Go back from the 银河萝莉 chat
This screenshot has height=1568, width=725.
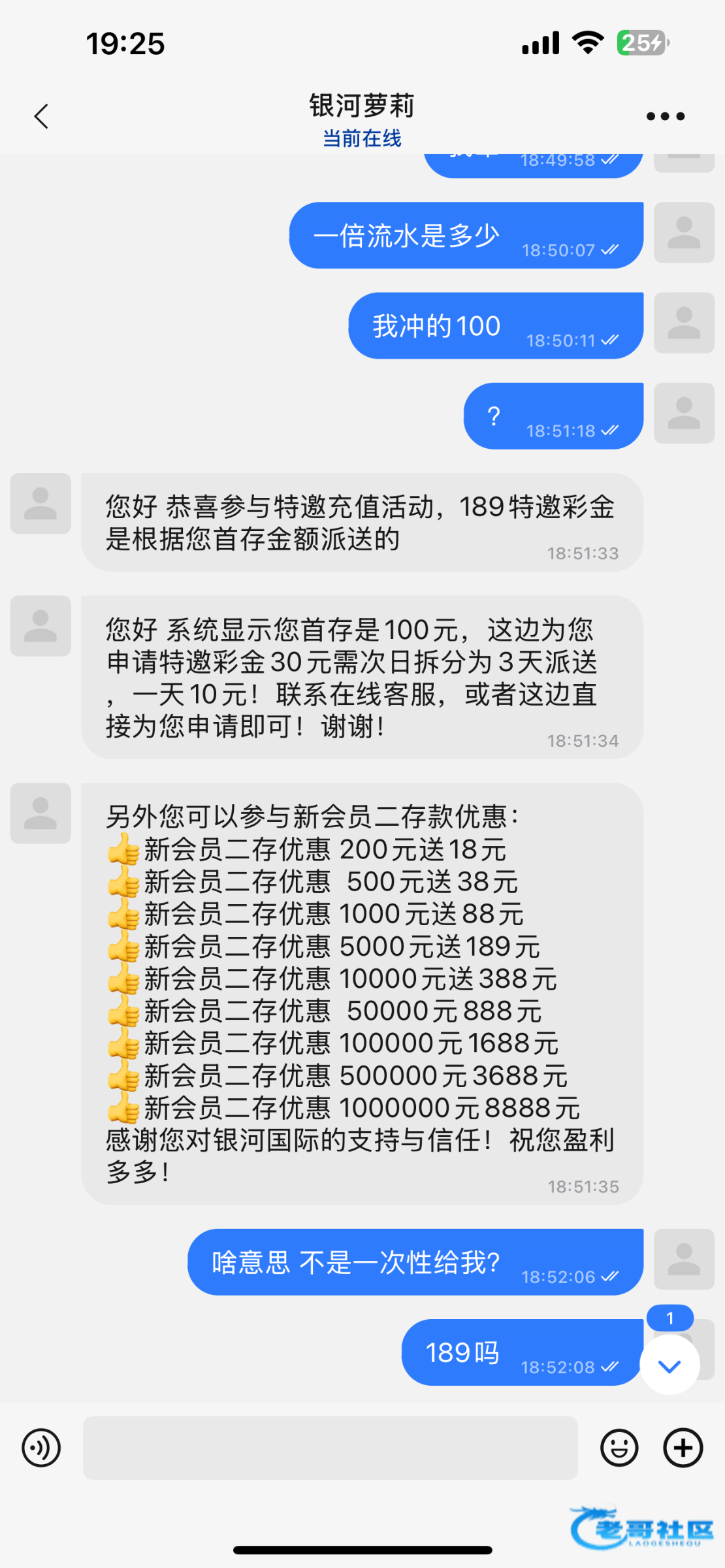[x=42, y=117]
